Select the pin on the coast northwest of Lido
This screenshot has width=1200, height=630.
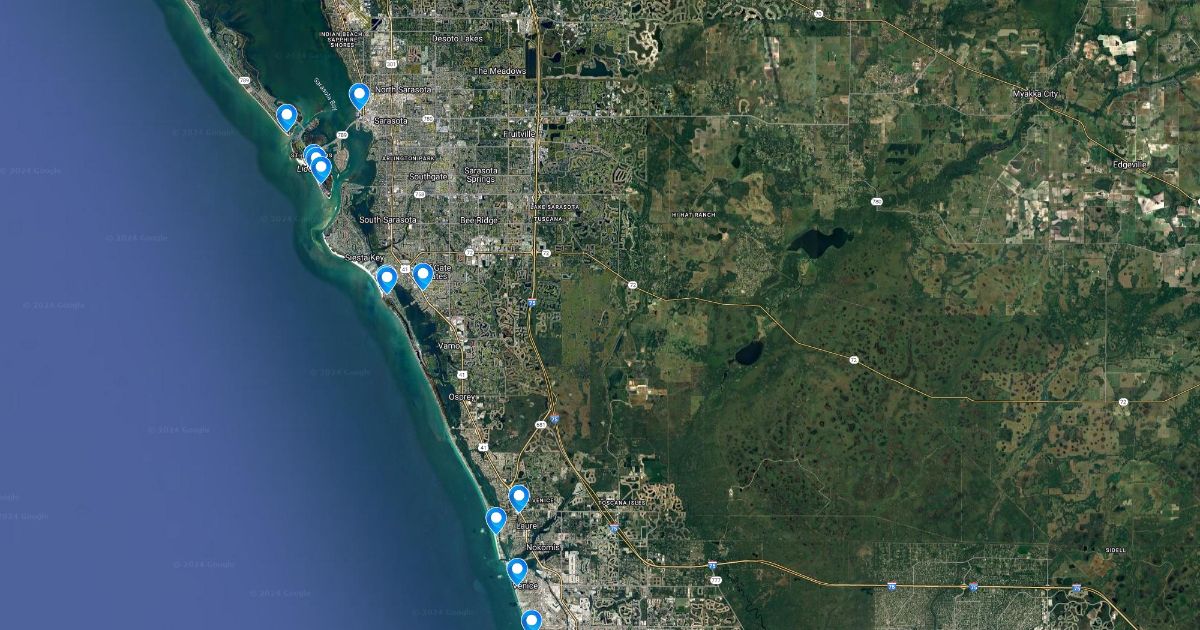pos(287,117)
